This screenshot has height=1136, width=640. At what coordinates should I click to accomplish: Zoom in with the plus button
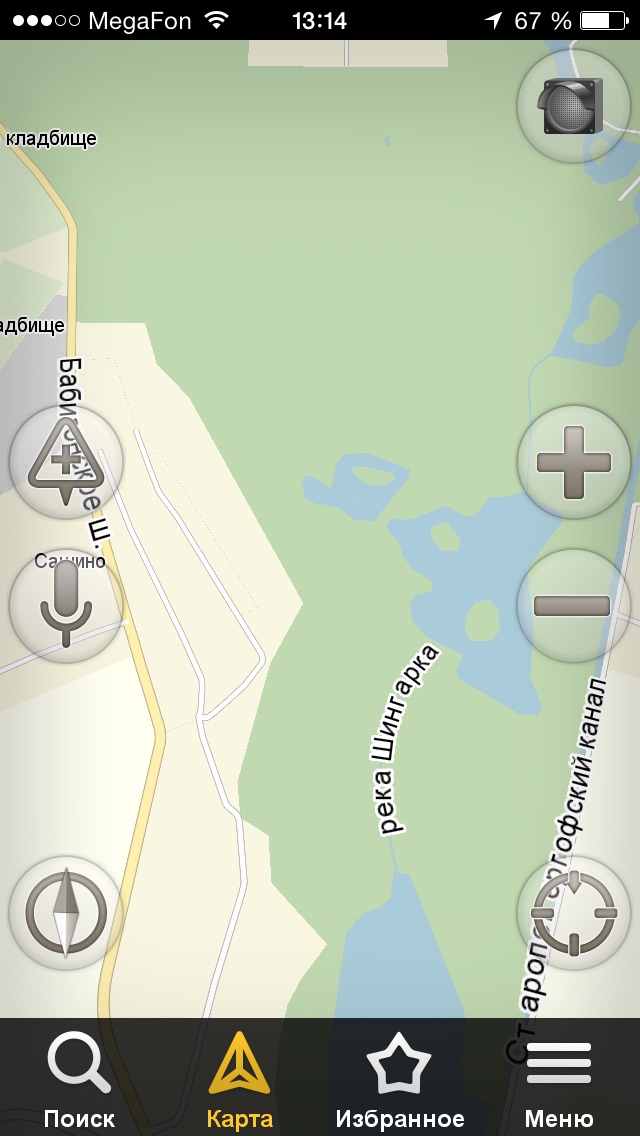click(x=573, y=462)
